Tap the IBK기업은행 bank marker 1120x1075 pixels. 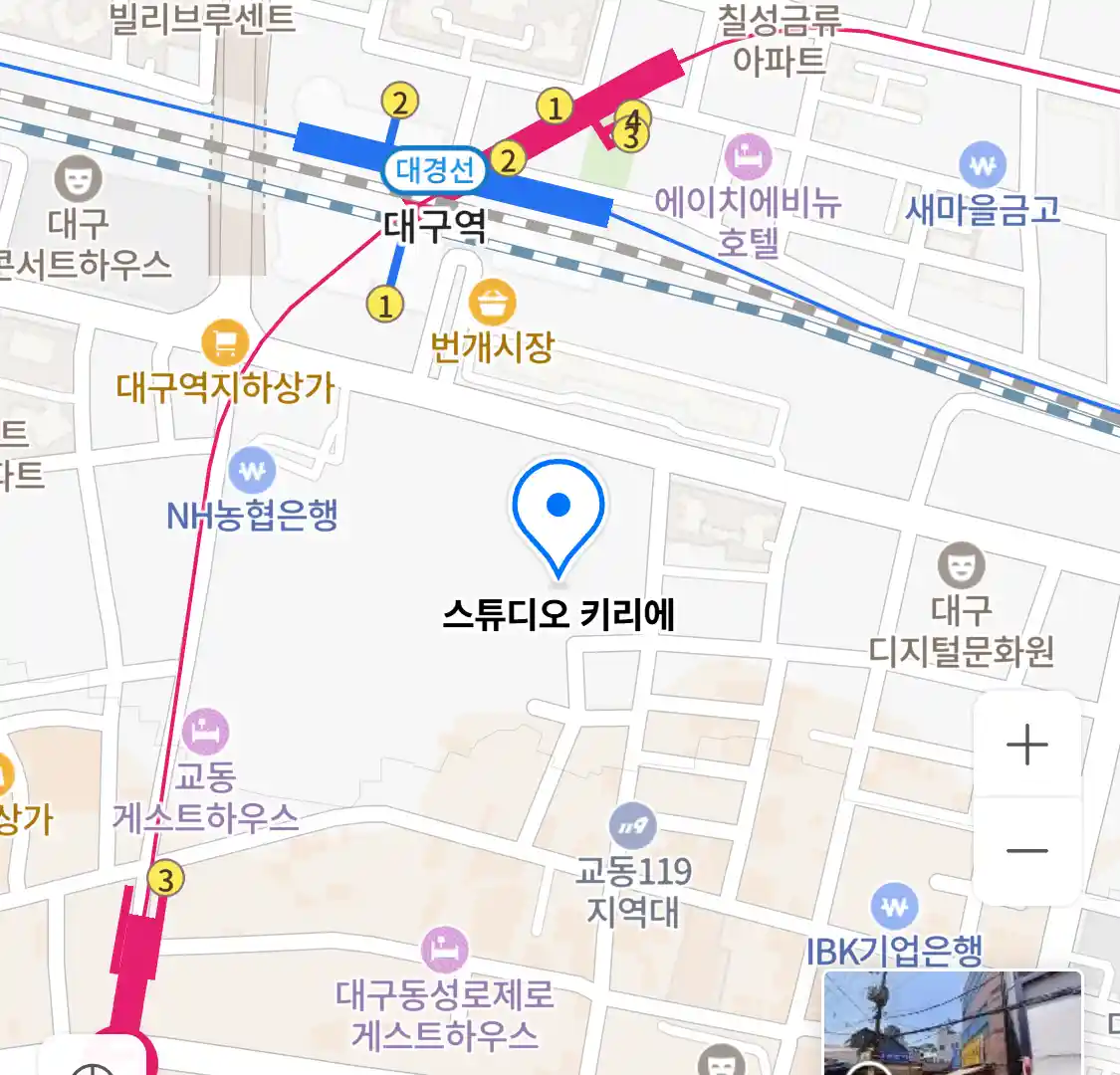tap(894, 907)
